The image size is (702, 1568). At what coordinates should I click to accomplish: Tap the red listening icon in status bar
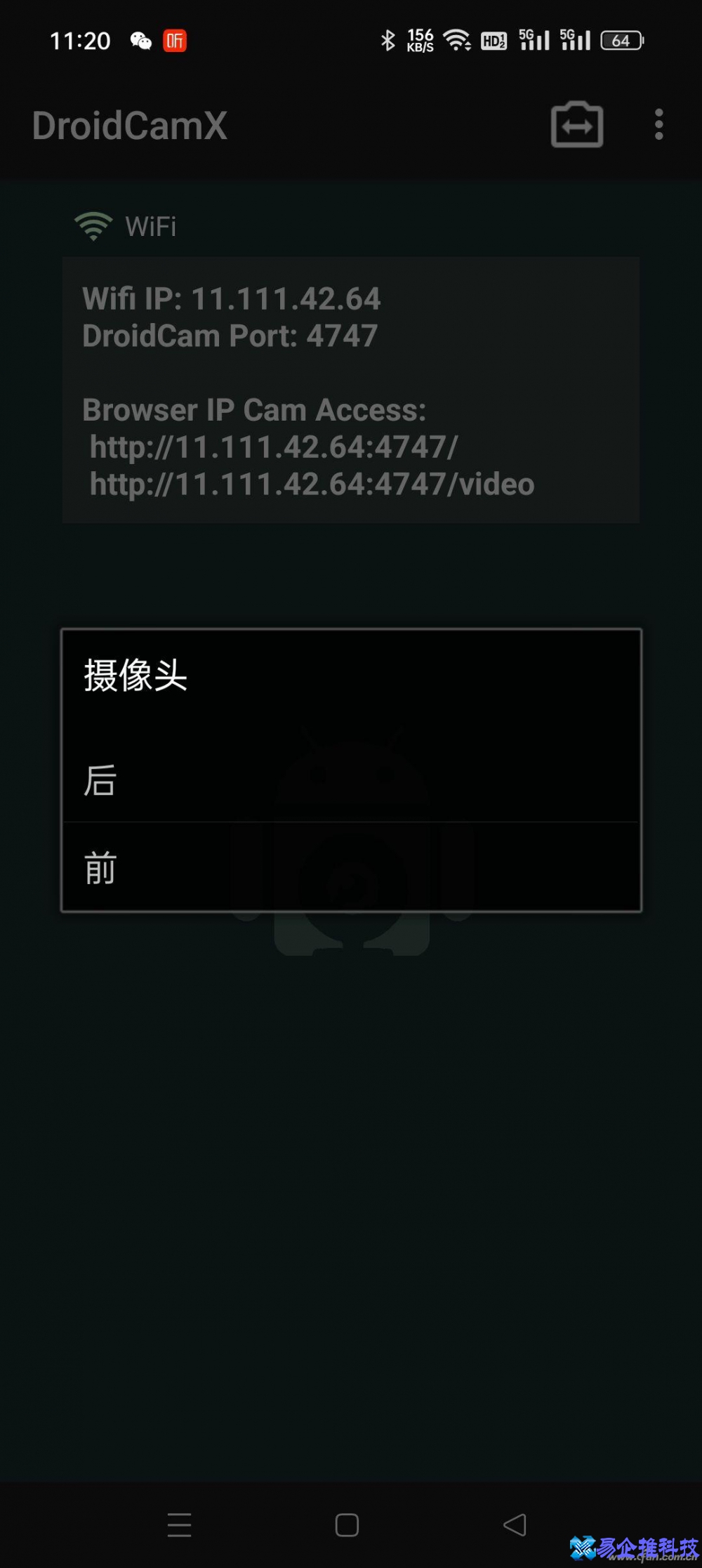175,41
